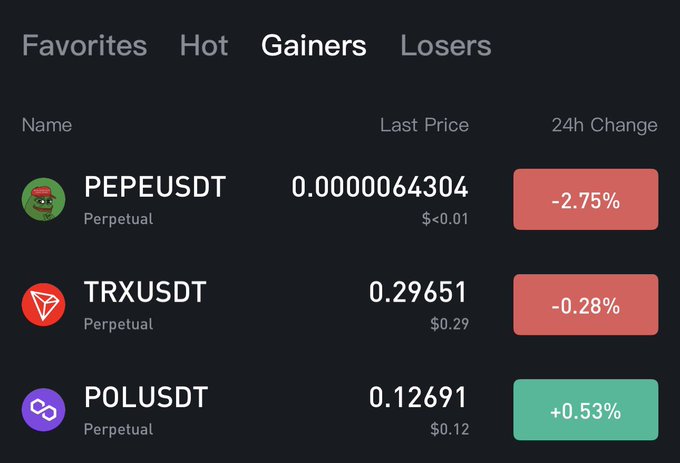Image resolution: width=680 pixels, height=463 pixels.
Task: Select the Gainers tab
Action: [x=314, y=45]
